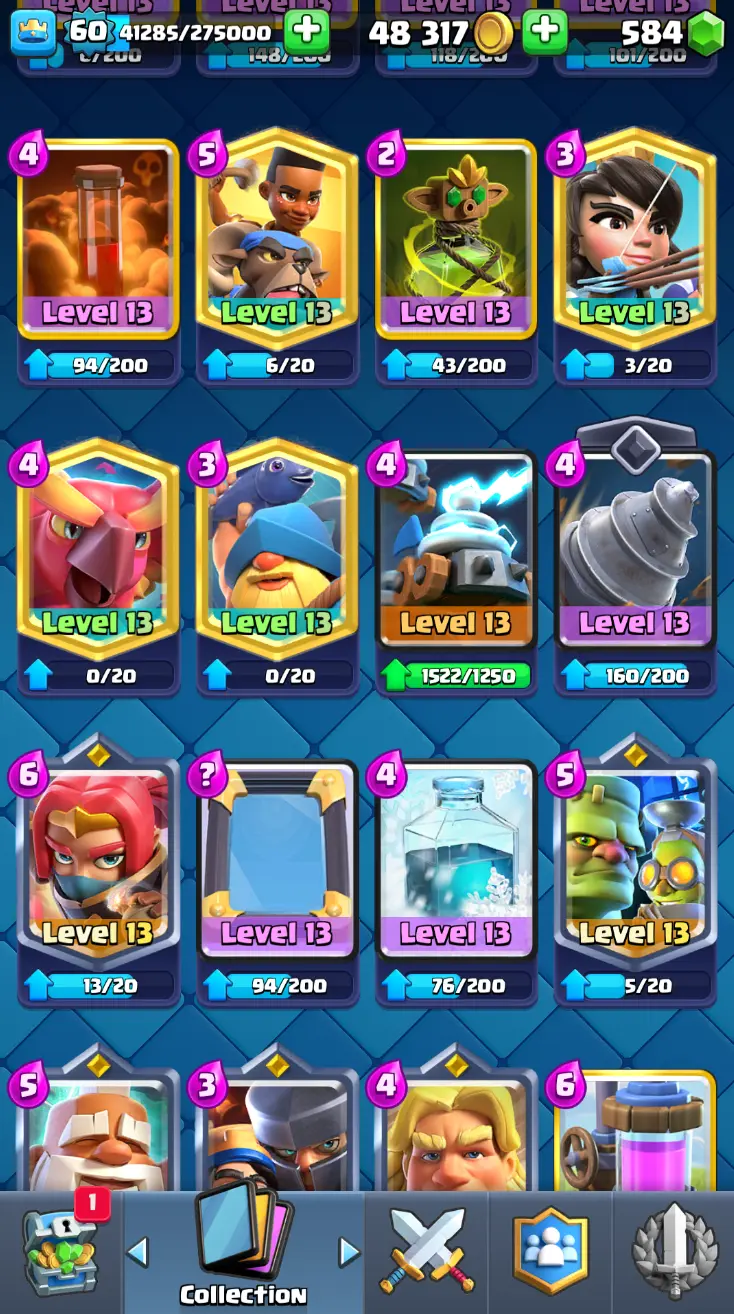Open the Events sword and laurel tab
Viewport: 734px width, 1314px height.
click(x=674, y=1250)
